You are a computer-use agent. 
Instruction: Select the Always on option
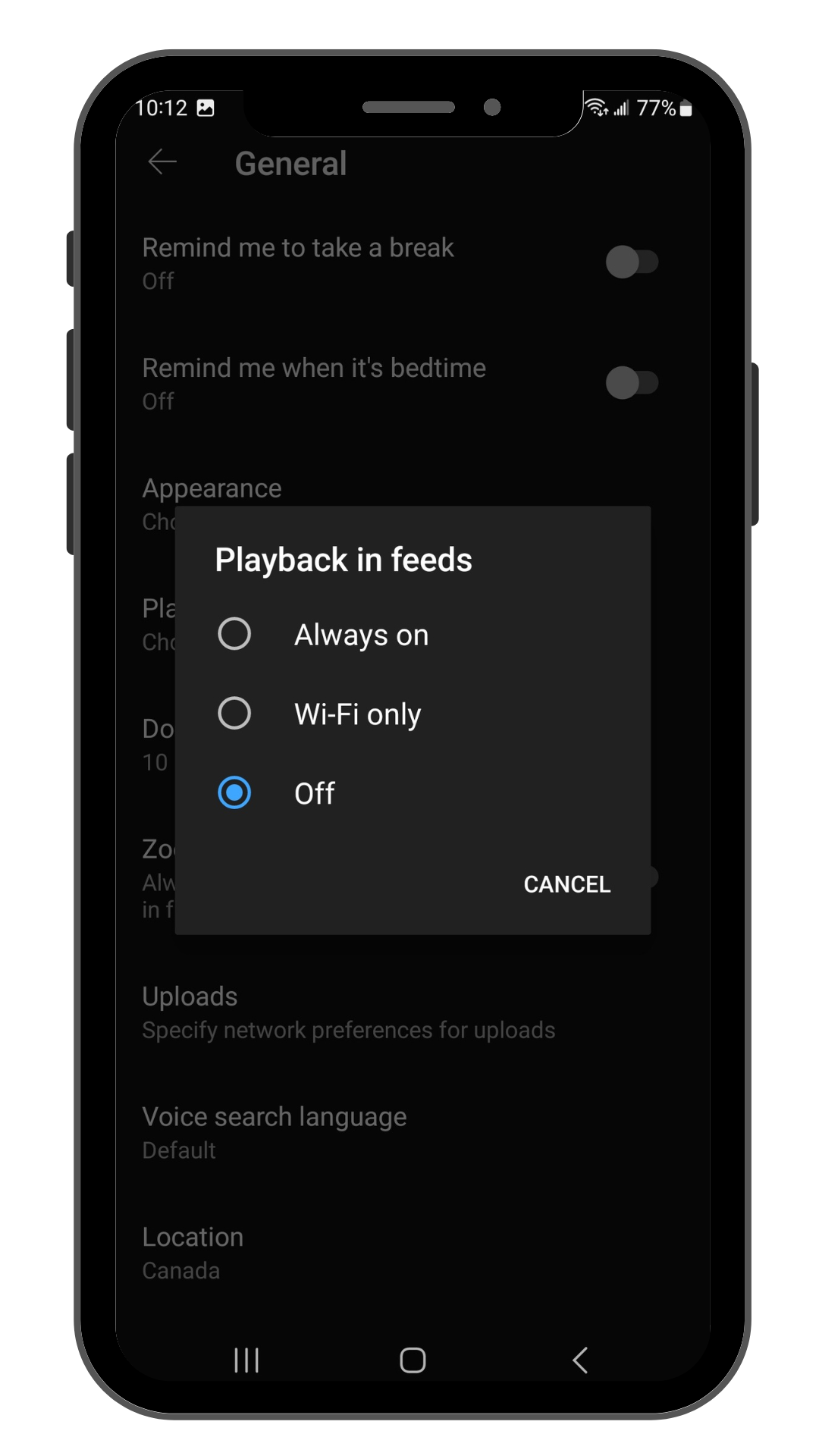tap(413, 634)
